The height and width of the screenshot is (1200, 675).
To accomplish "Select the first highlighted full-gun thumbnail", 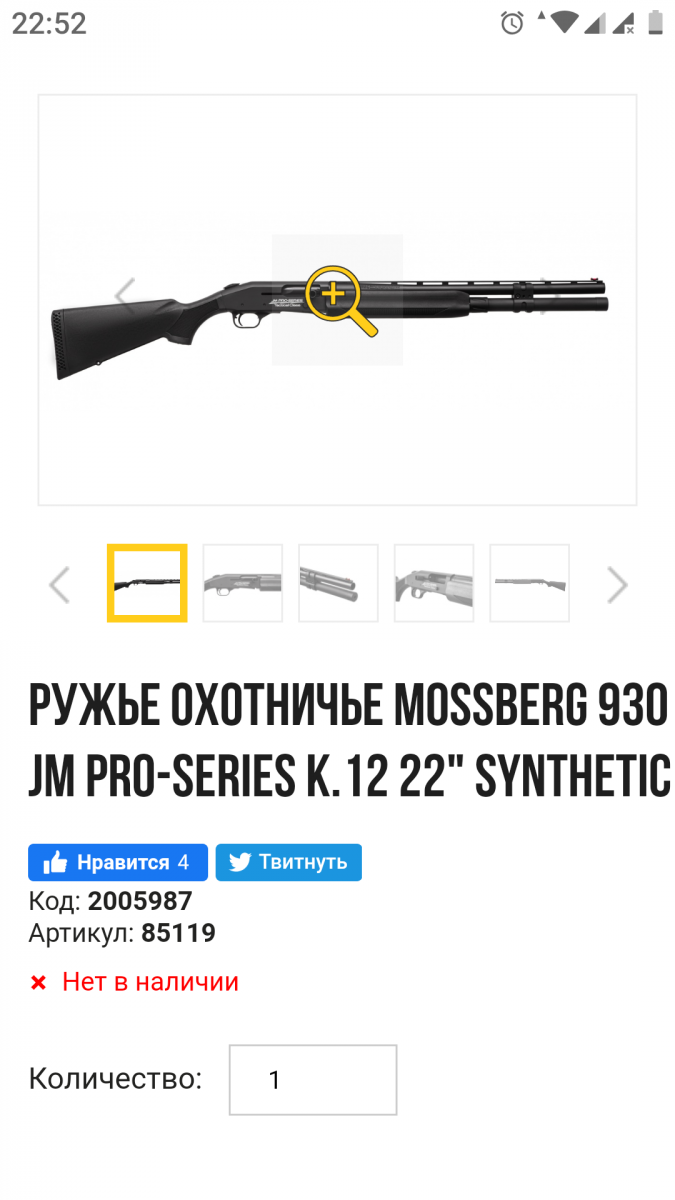I will pos(147,583).
